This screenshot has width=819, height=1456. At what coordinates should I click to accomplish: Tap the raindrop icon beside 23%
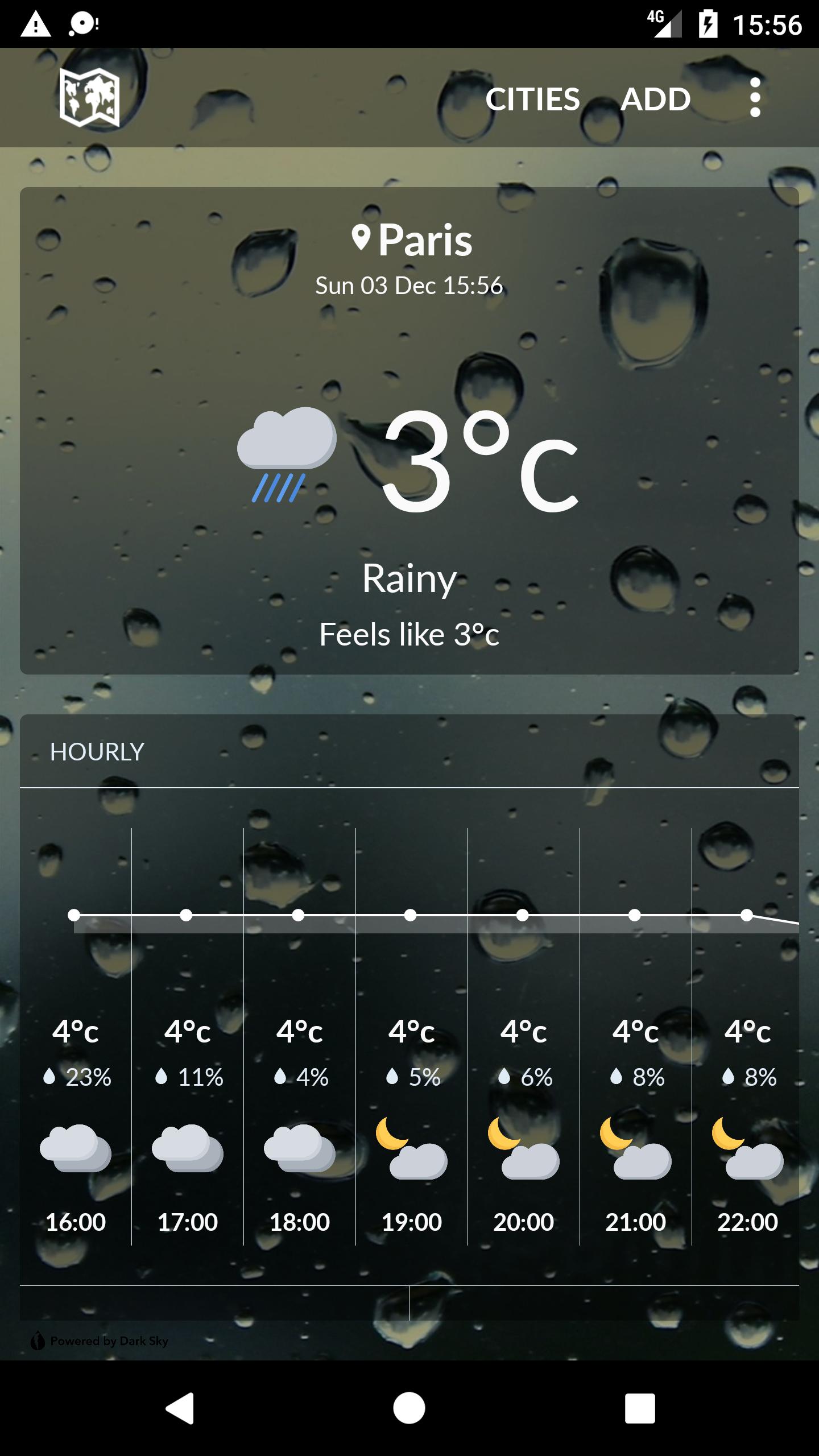pos(49,1076)
